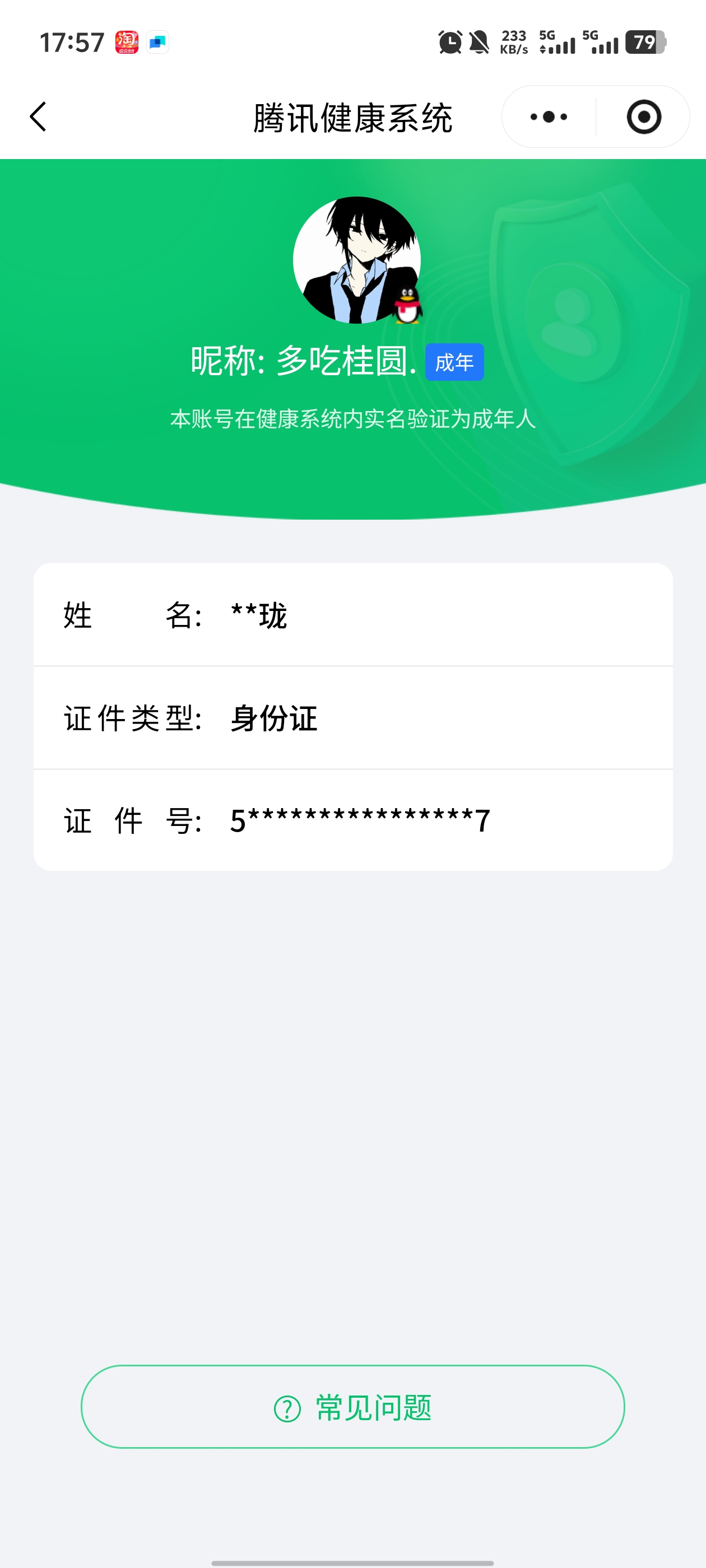This screenshot has width=706, height=1568.
Task: Go back from 腾讯健康系统 page
Action: [x=38, y=116]
